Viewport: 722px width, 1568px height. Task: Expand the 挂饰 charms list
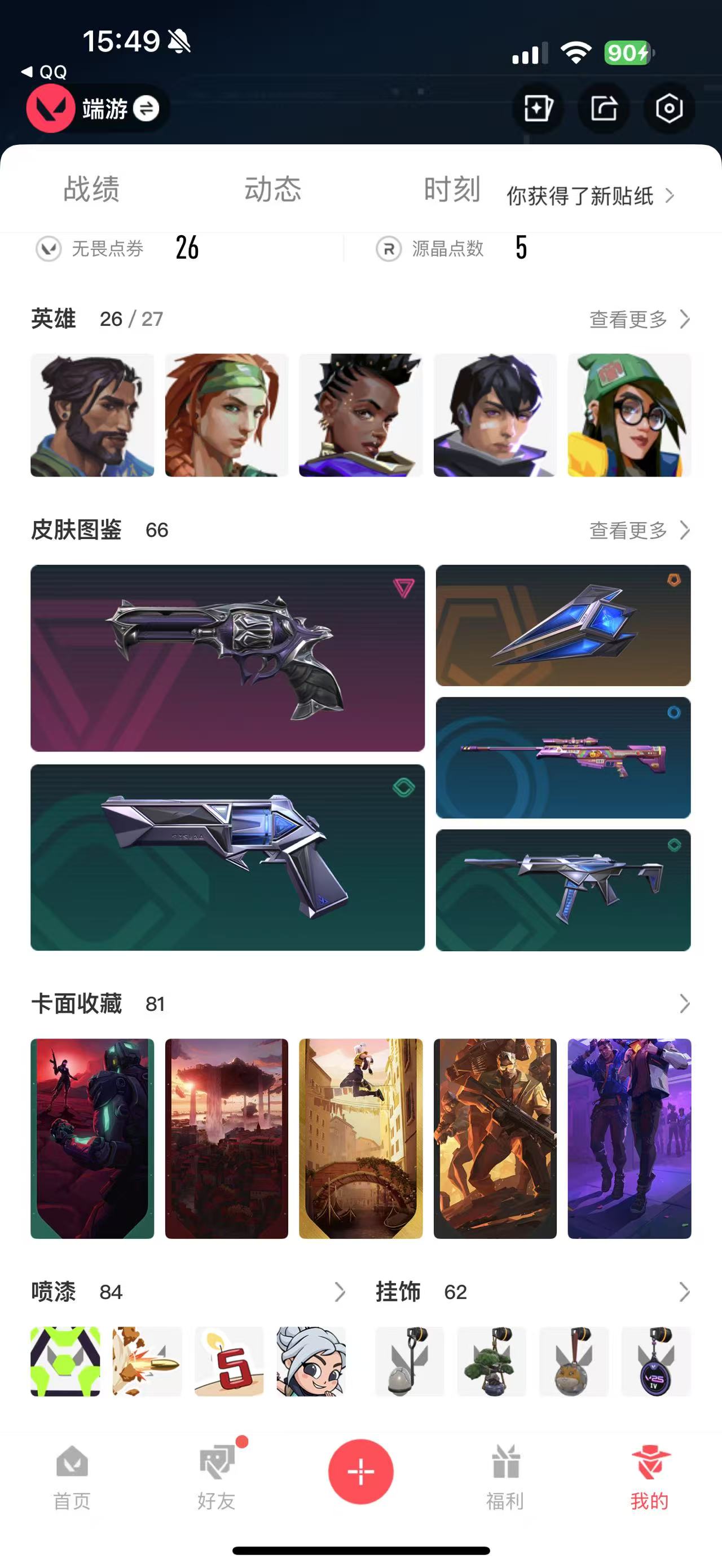[684, 1292]
